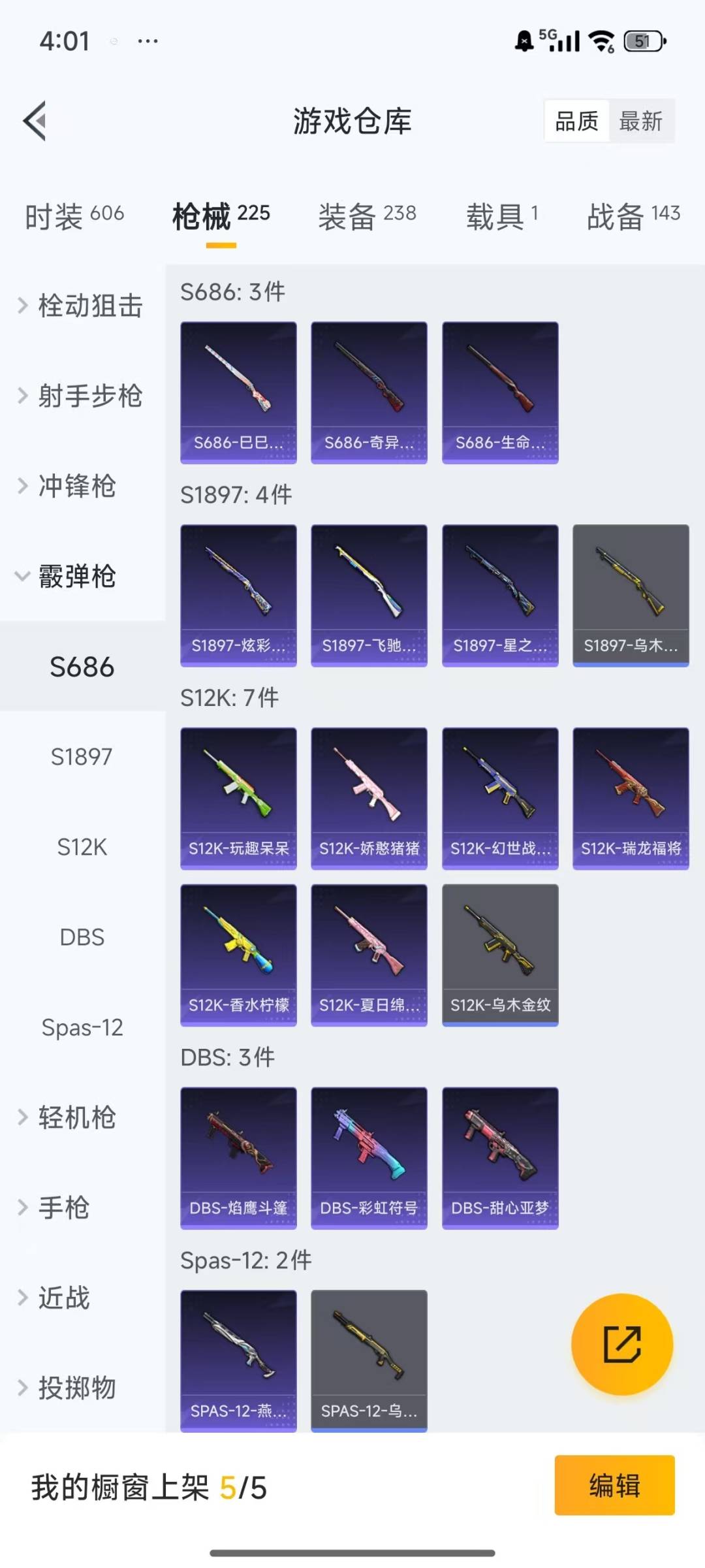The height and width of the screenshot is (1568, 705).
Task: Sort warehouse by 品质
Action: pyautogui.click(x=576, y=121)
